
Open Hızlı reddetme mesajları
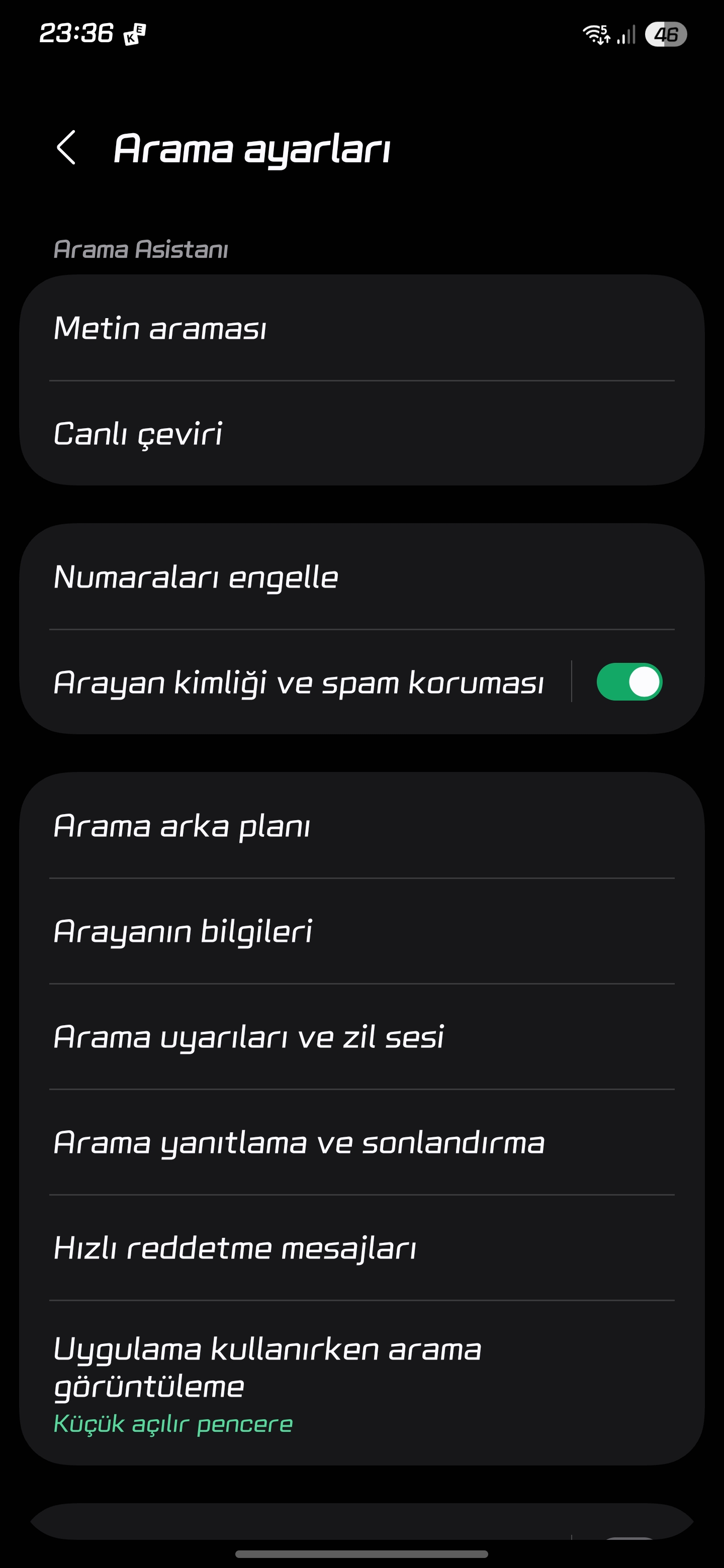point(361,1247)
